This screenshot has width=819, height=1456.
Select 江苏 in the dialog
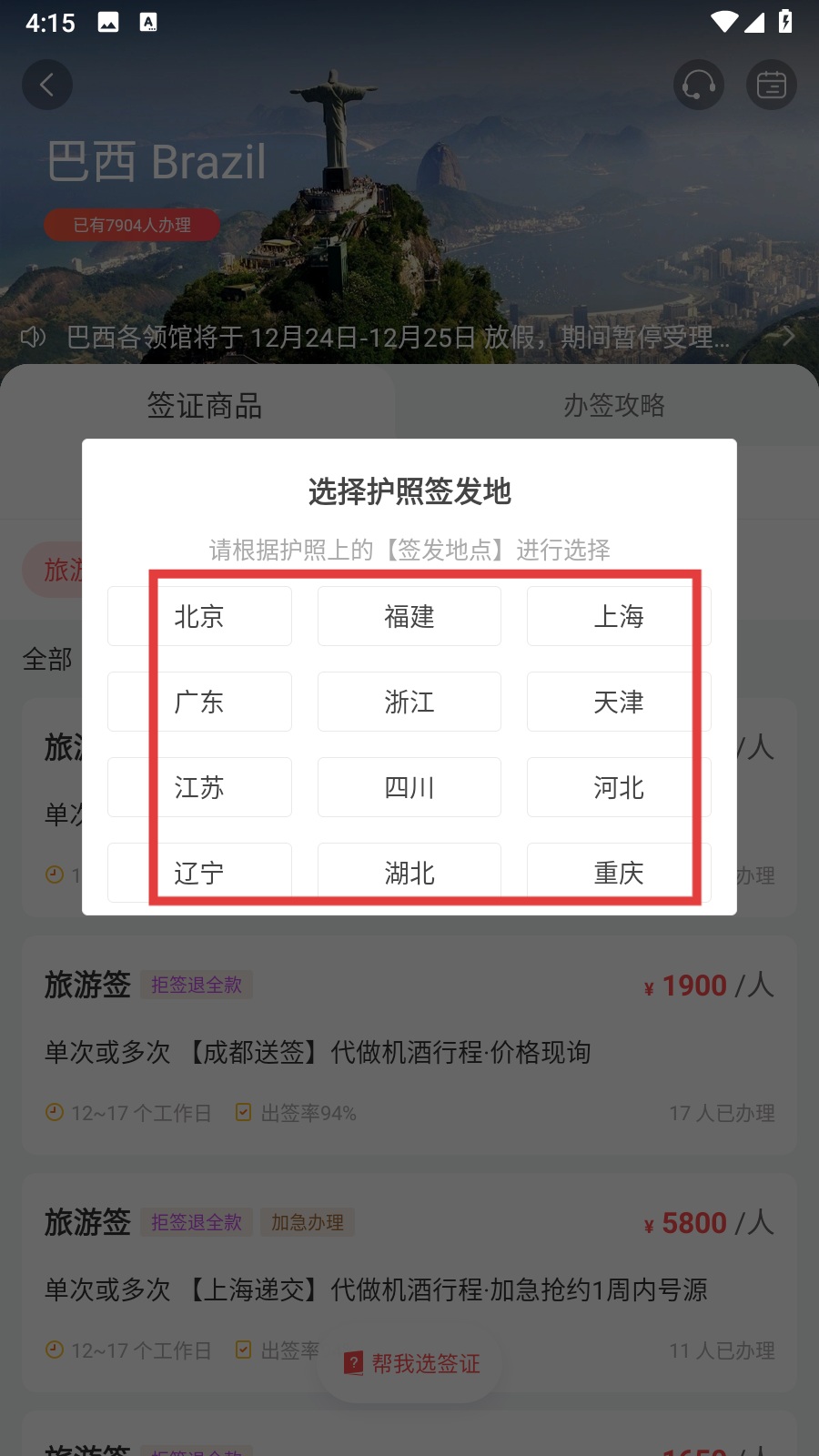point(199,788)
